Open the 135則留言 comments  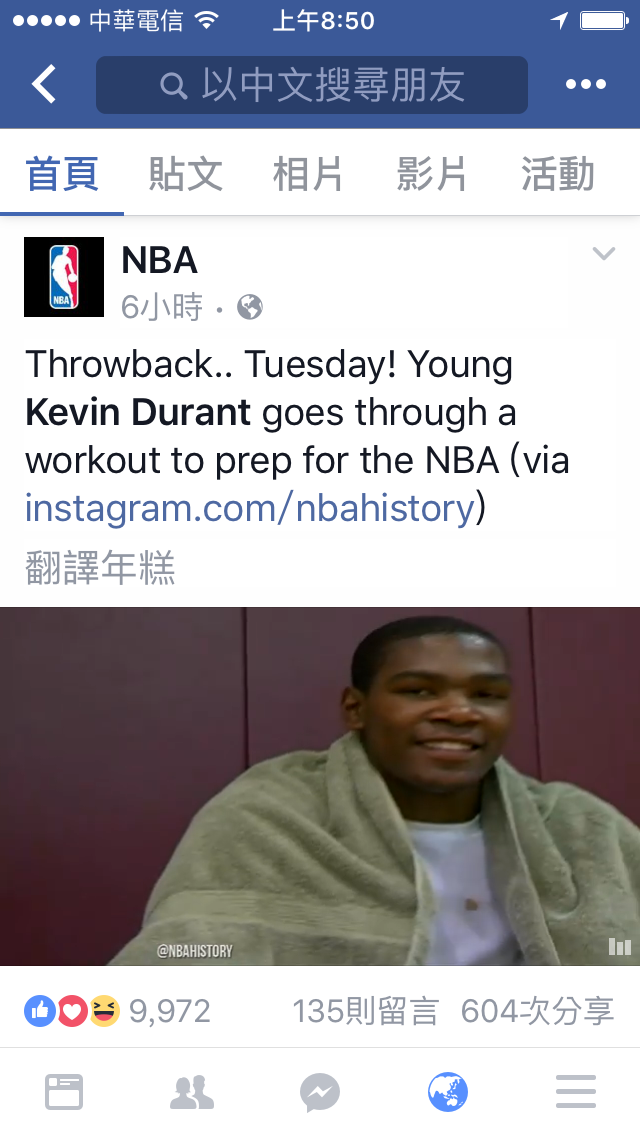pos(365,1011)
